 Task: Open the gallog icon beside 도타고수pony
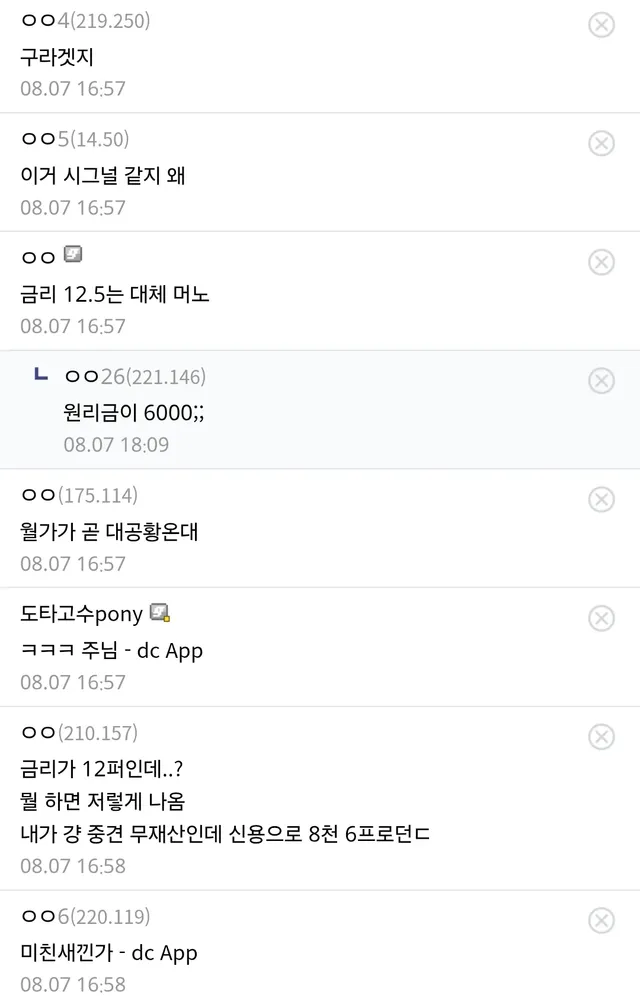pyautogui.click(x=159, y=612)
